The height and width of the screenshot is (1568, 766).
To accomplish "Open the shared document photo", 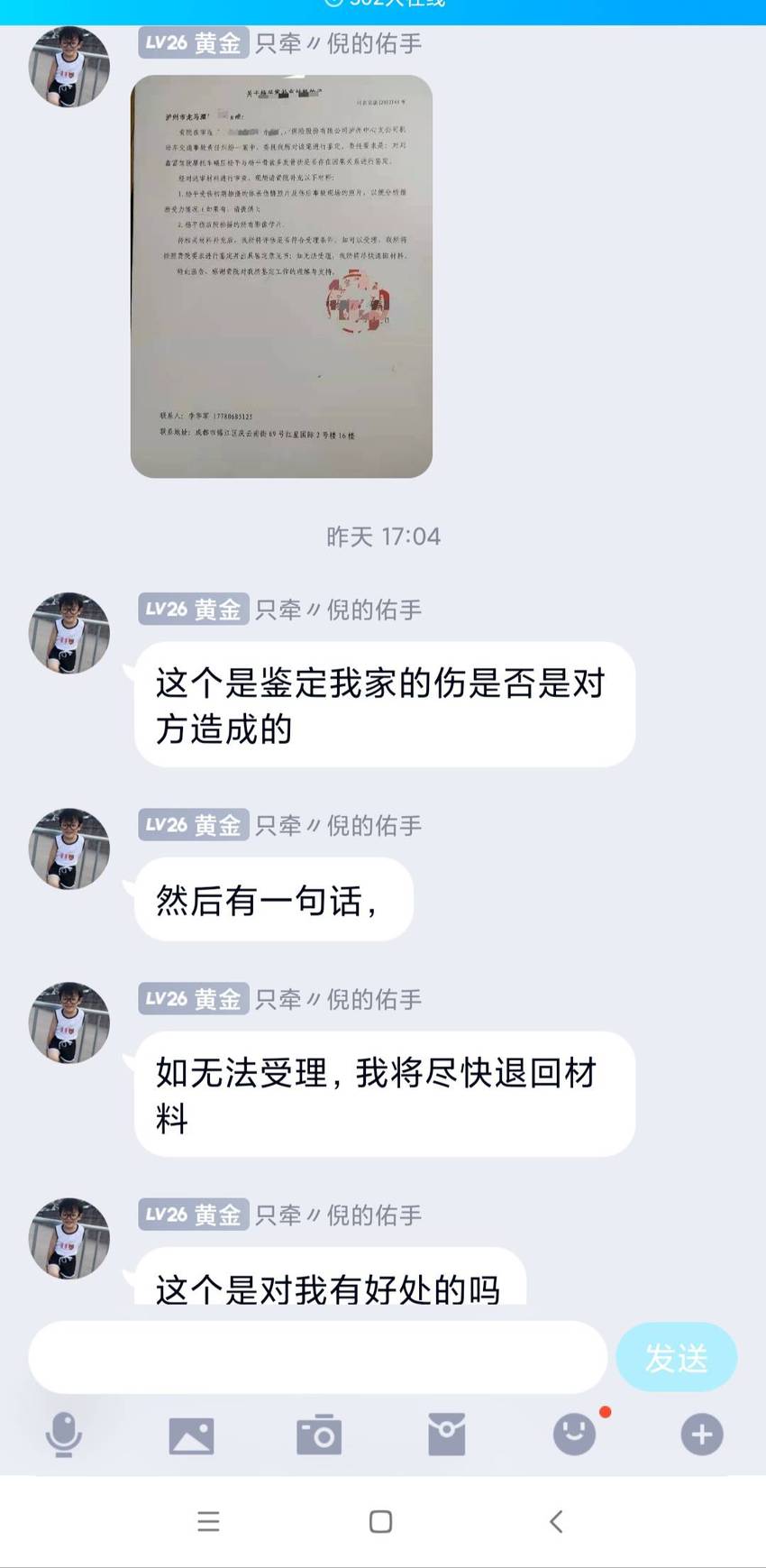I will pos(281,276).
